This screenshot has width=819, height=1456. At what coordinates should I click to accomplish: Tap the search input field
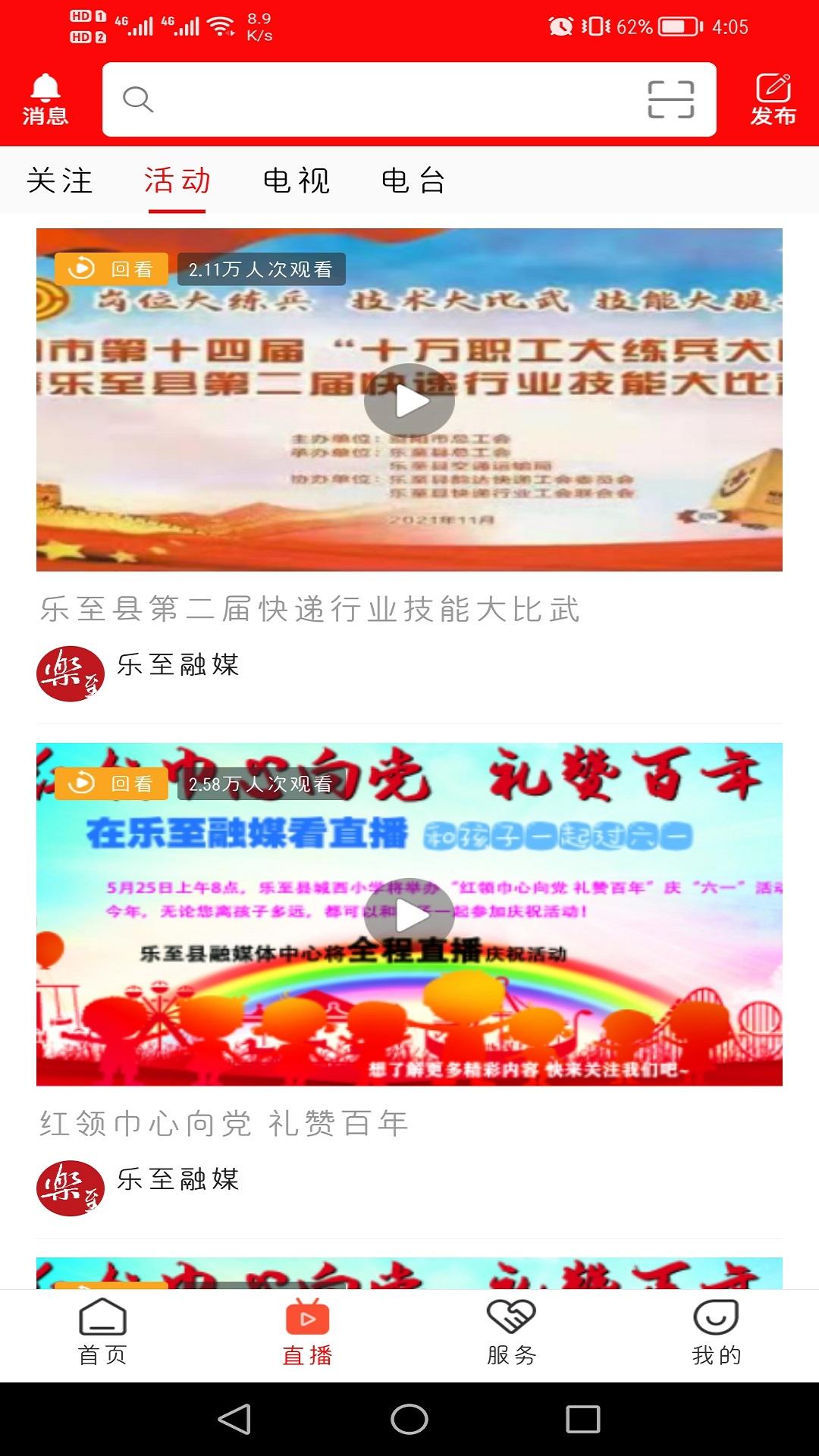point(379,99)
